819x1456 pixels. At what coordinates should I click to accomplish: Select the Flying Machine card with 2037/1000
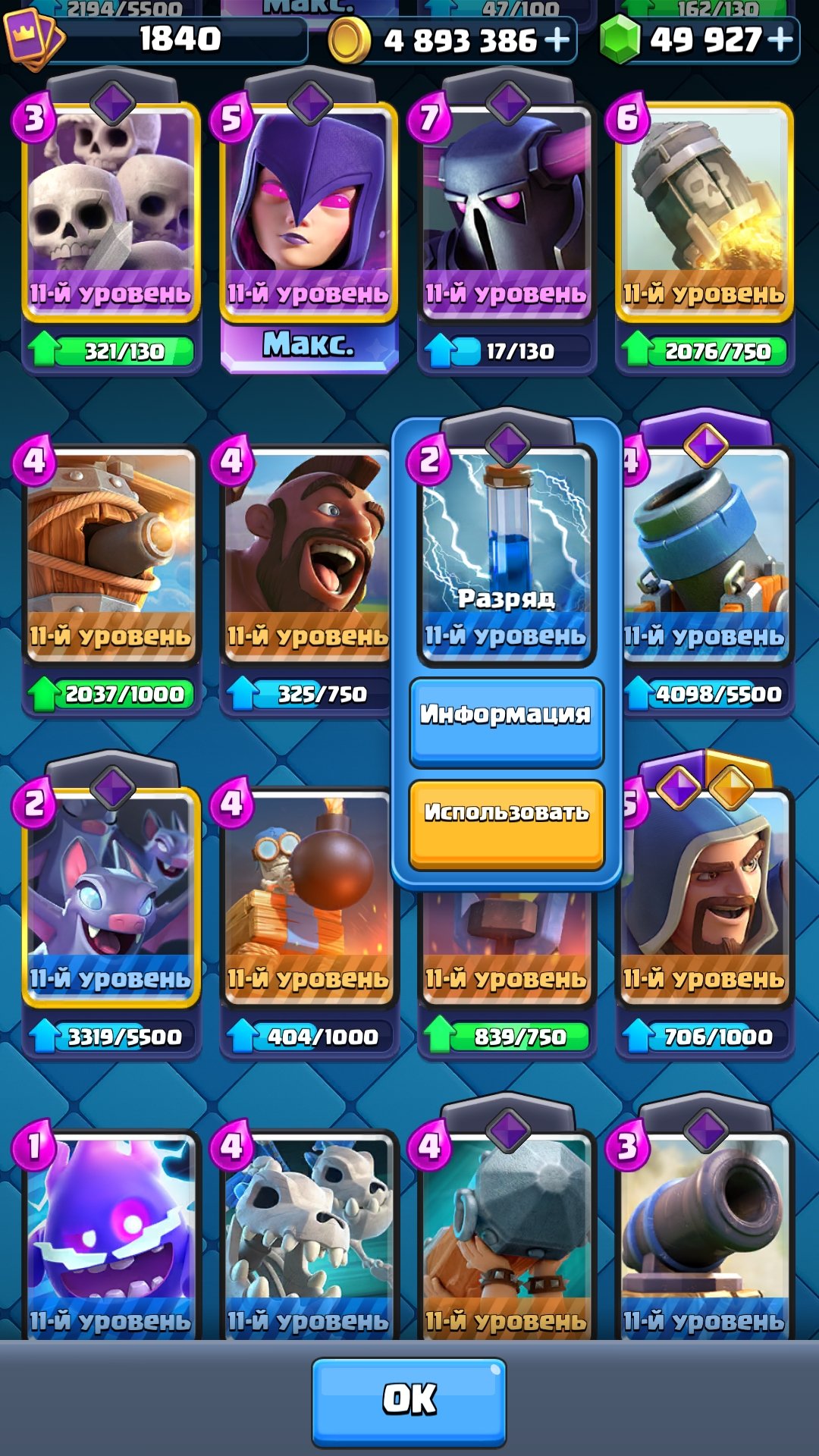point(111,576)
